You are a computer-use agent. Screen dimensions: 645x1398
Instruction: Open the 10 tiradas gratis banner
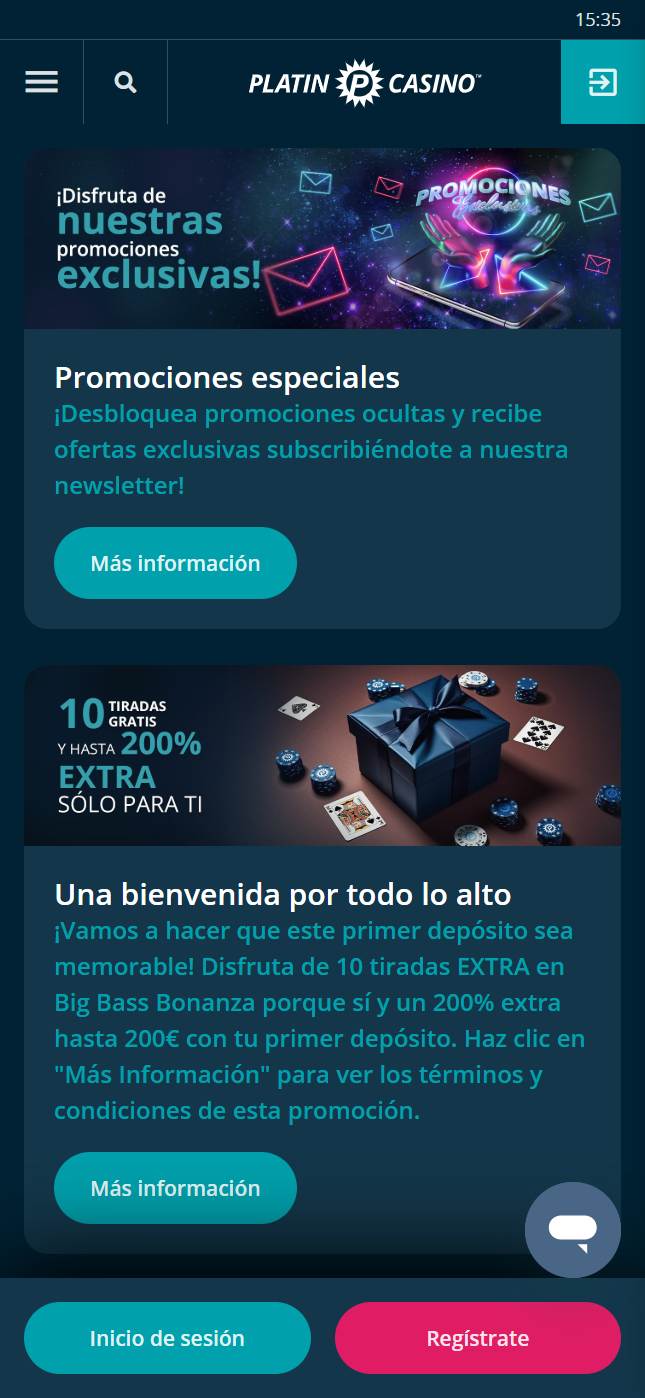[322, 756]
